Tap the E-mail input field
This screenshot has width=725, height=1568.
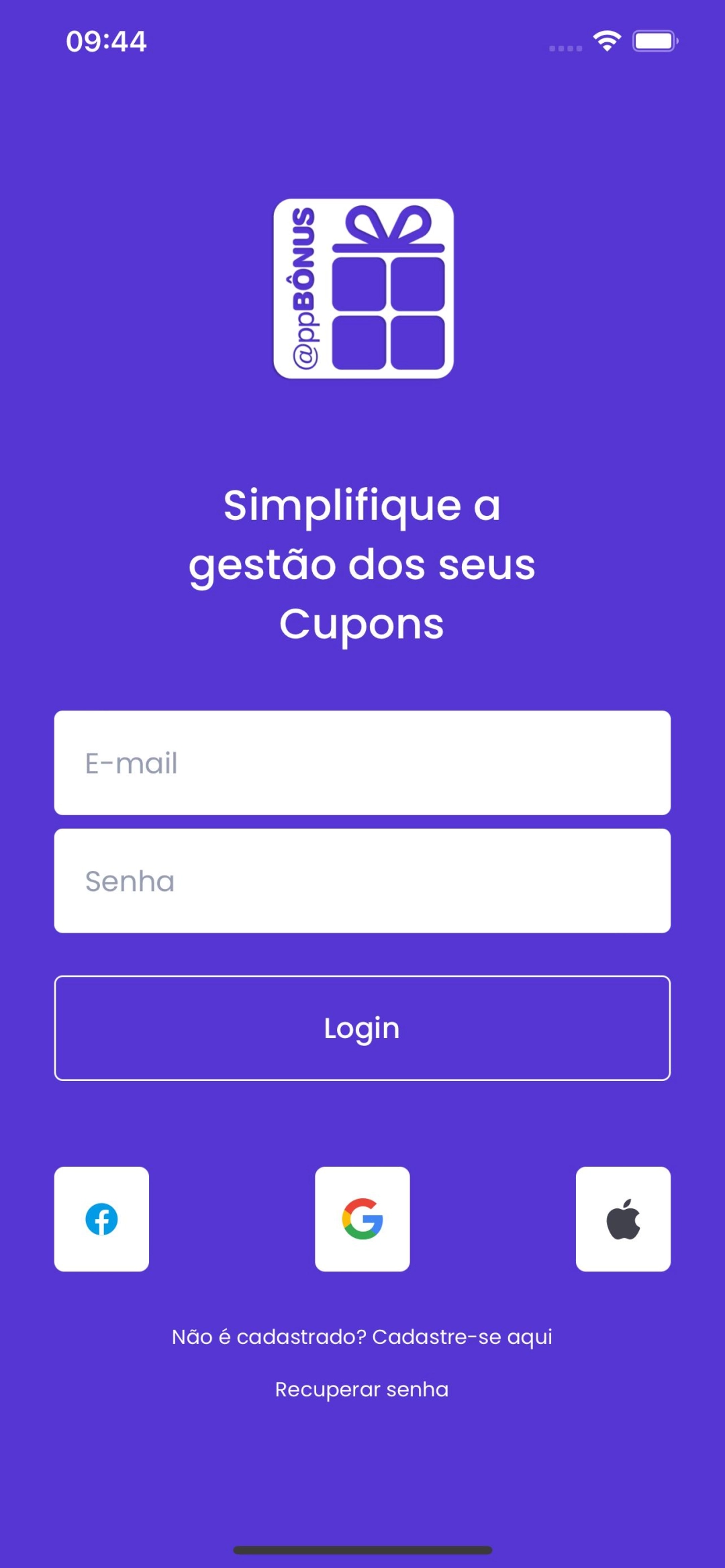click(362, 763)
